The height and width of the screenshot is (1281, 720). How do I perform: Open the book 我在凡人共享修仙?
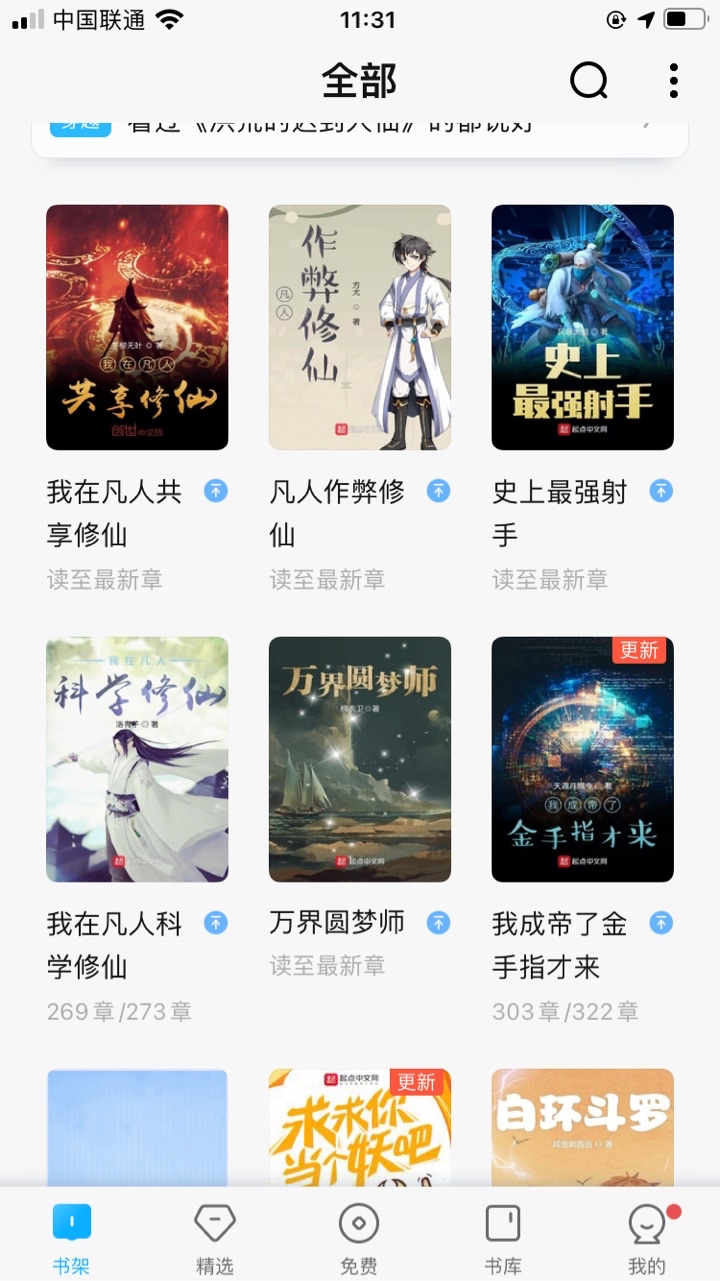(137, 327)
